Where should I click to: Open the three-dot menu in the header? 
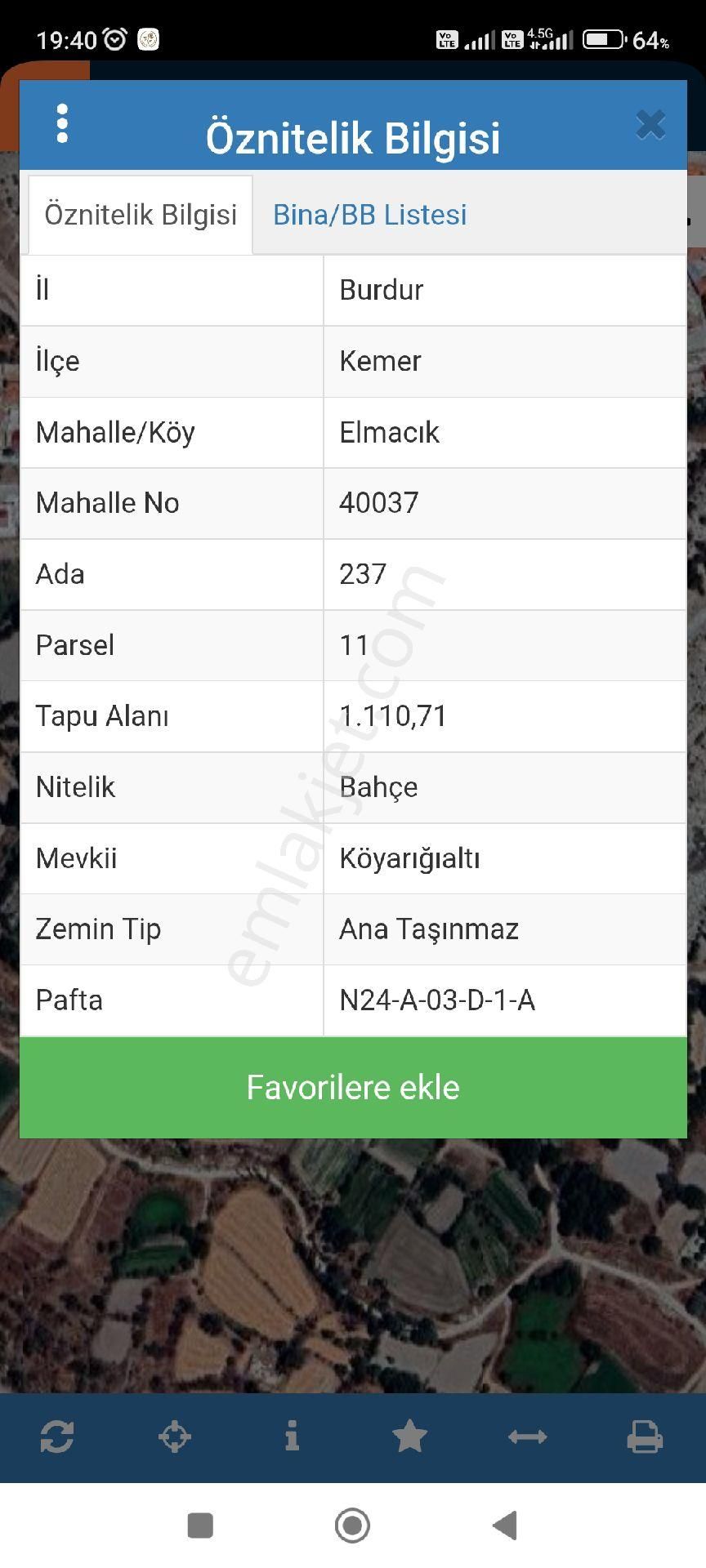click(x=62, y=124)
